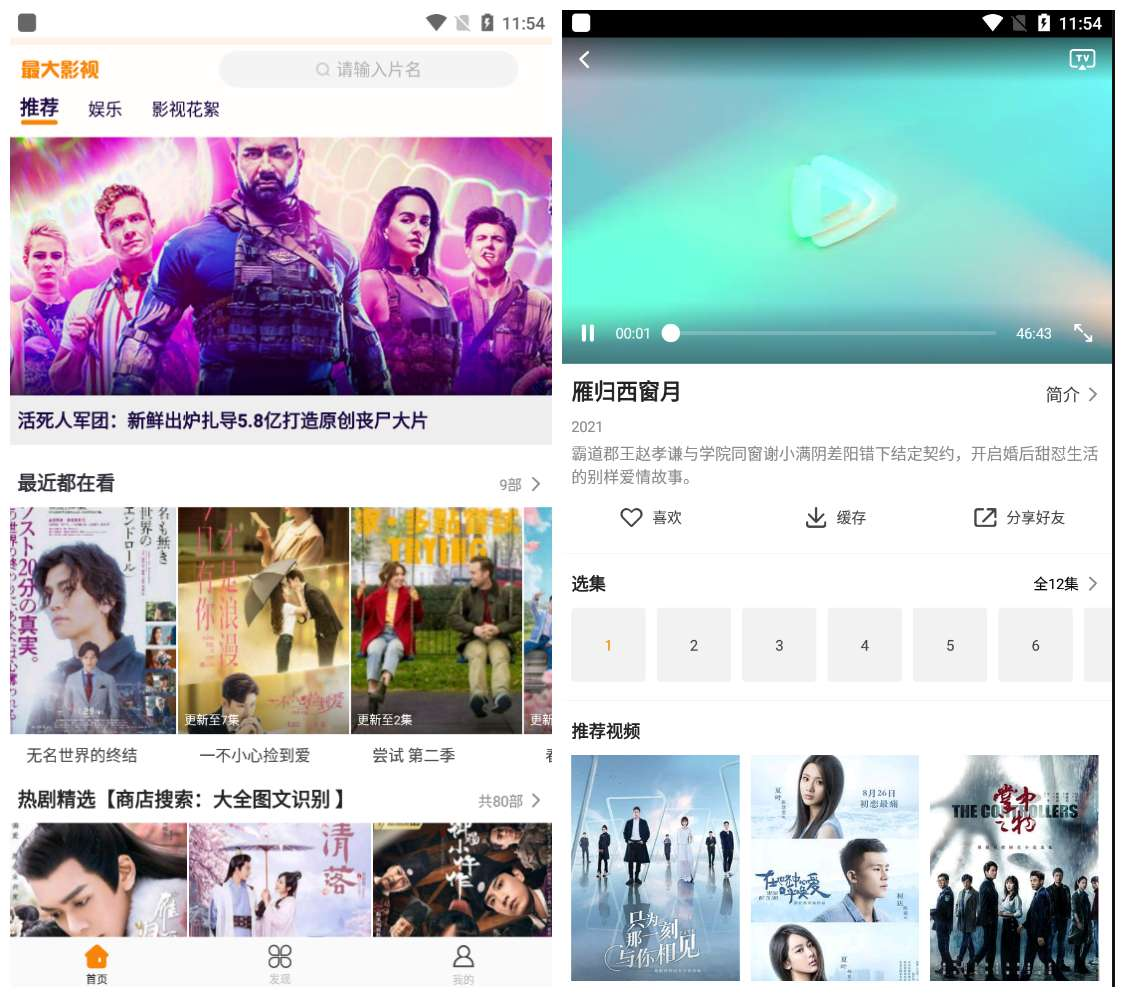Tap the 请输入片名 search box

(x=368, y=70)
